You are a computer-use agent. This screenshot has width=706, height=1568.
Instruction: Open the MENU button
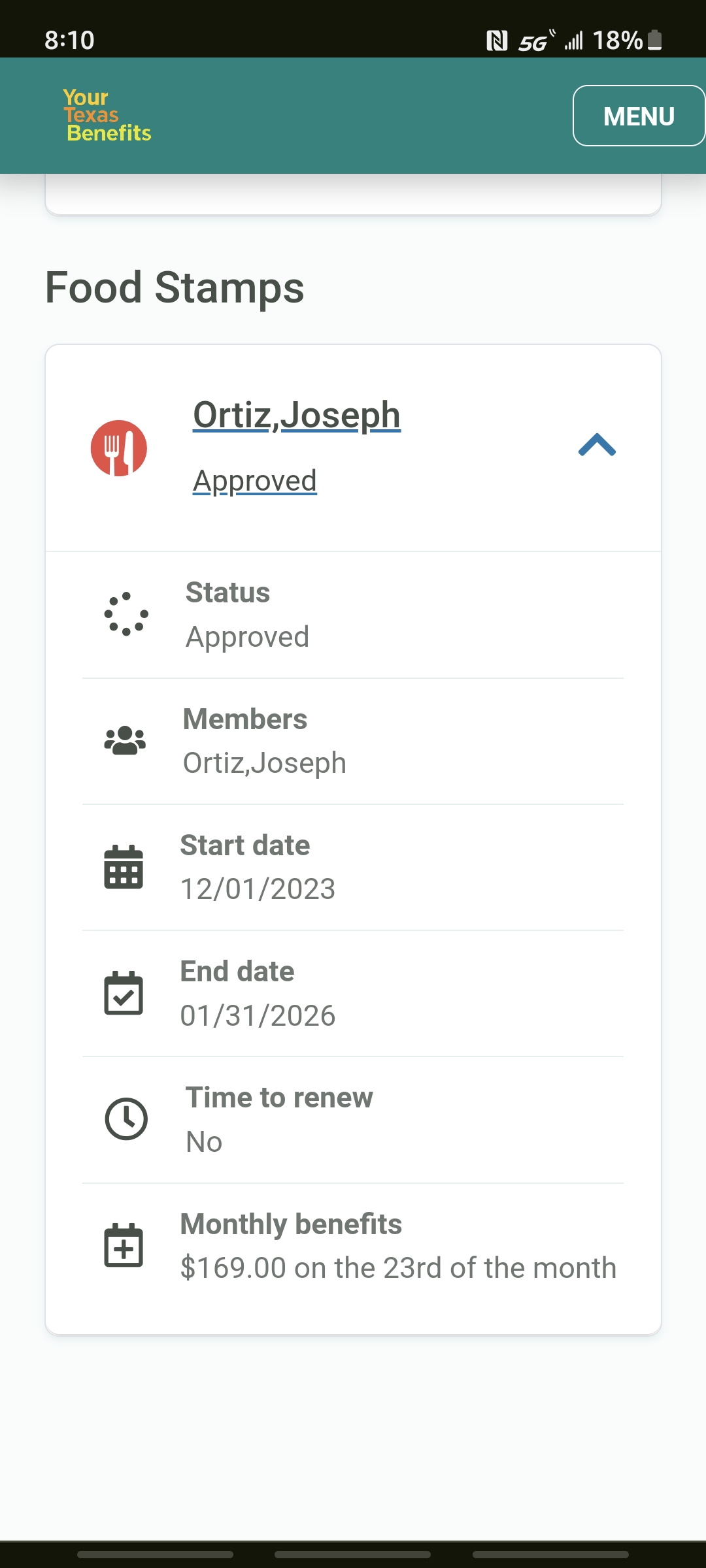639,116
